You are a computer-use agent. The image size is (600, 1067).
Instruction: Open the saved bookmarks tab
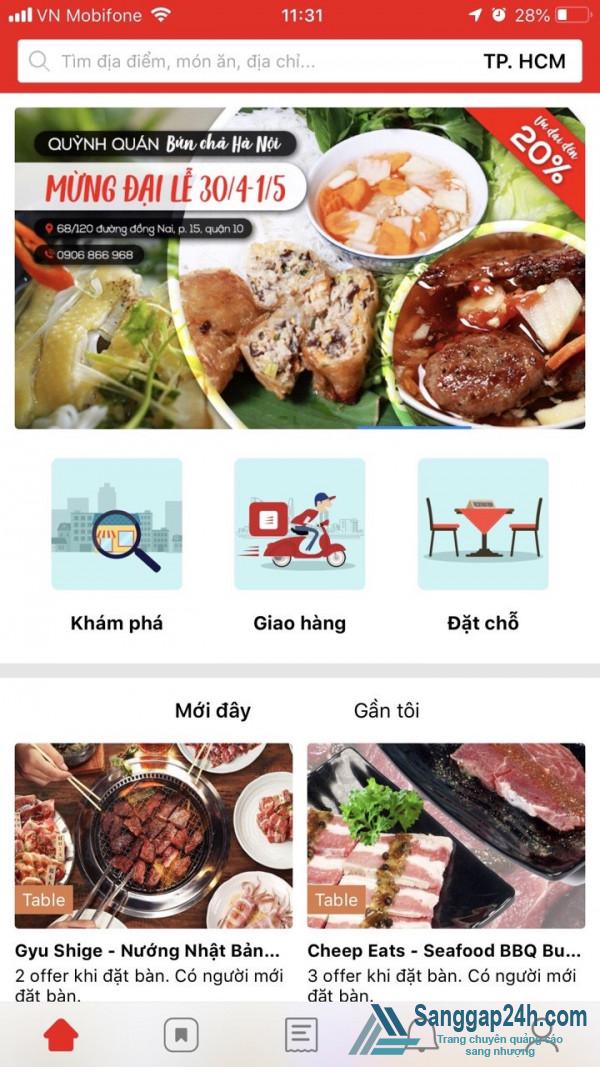[x=181, y=1034]
